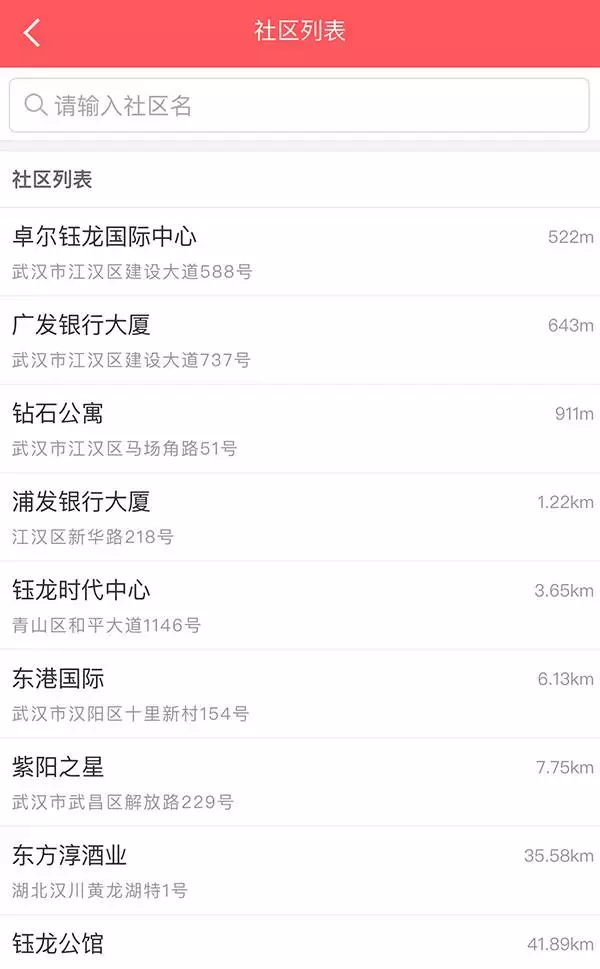Choose 东方淳酒业 from the list

(x=300, y=871)
